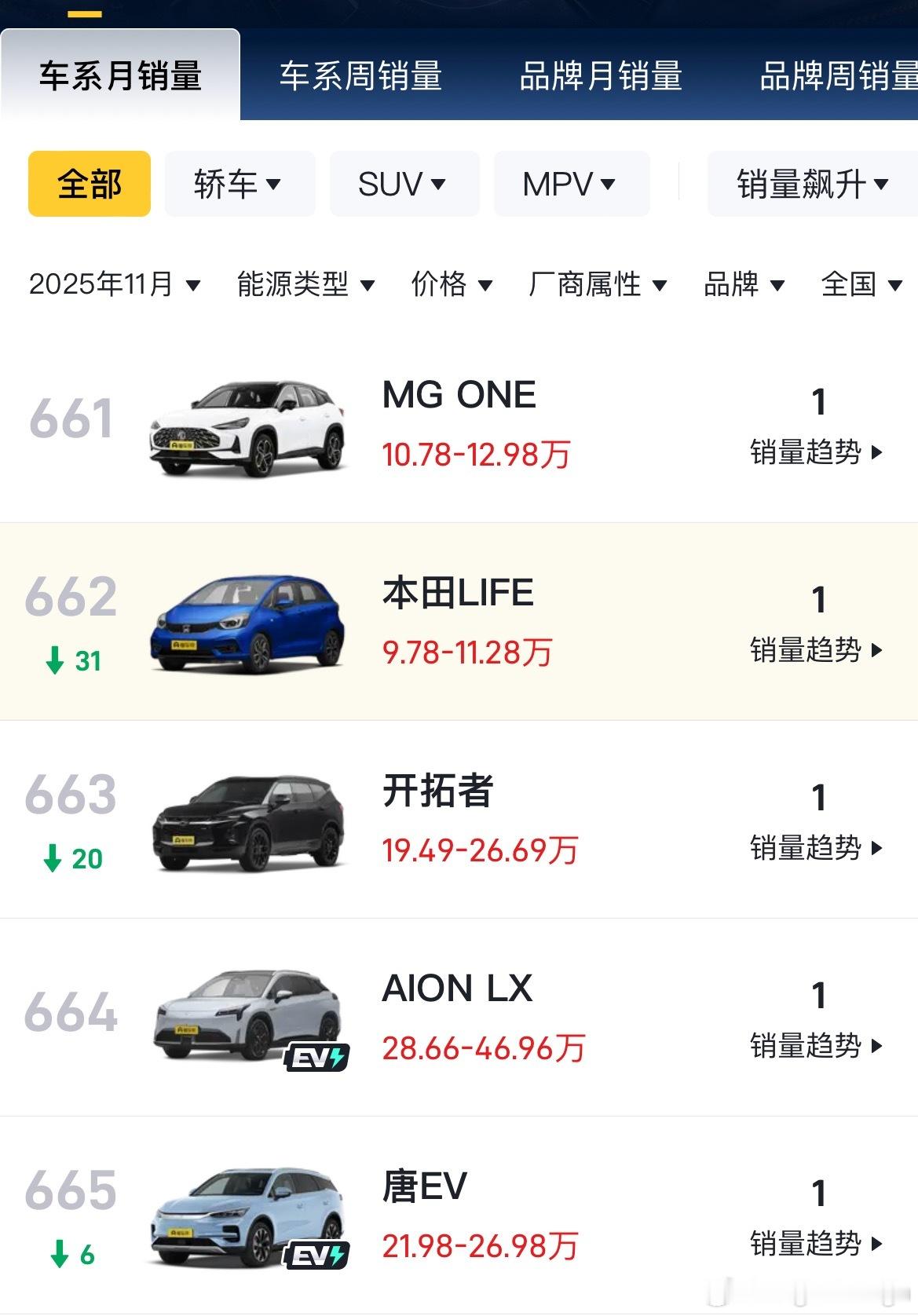Switch to the 品牌月销量 tab
918x1316 pixels.
pyautogui.click(x=602, y=75)
